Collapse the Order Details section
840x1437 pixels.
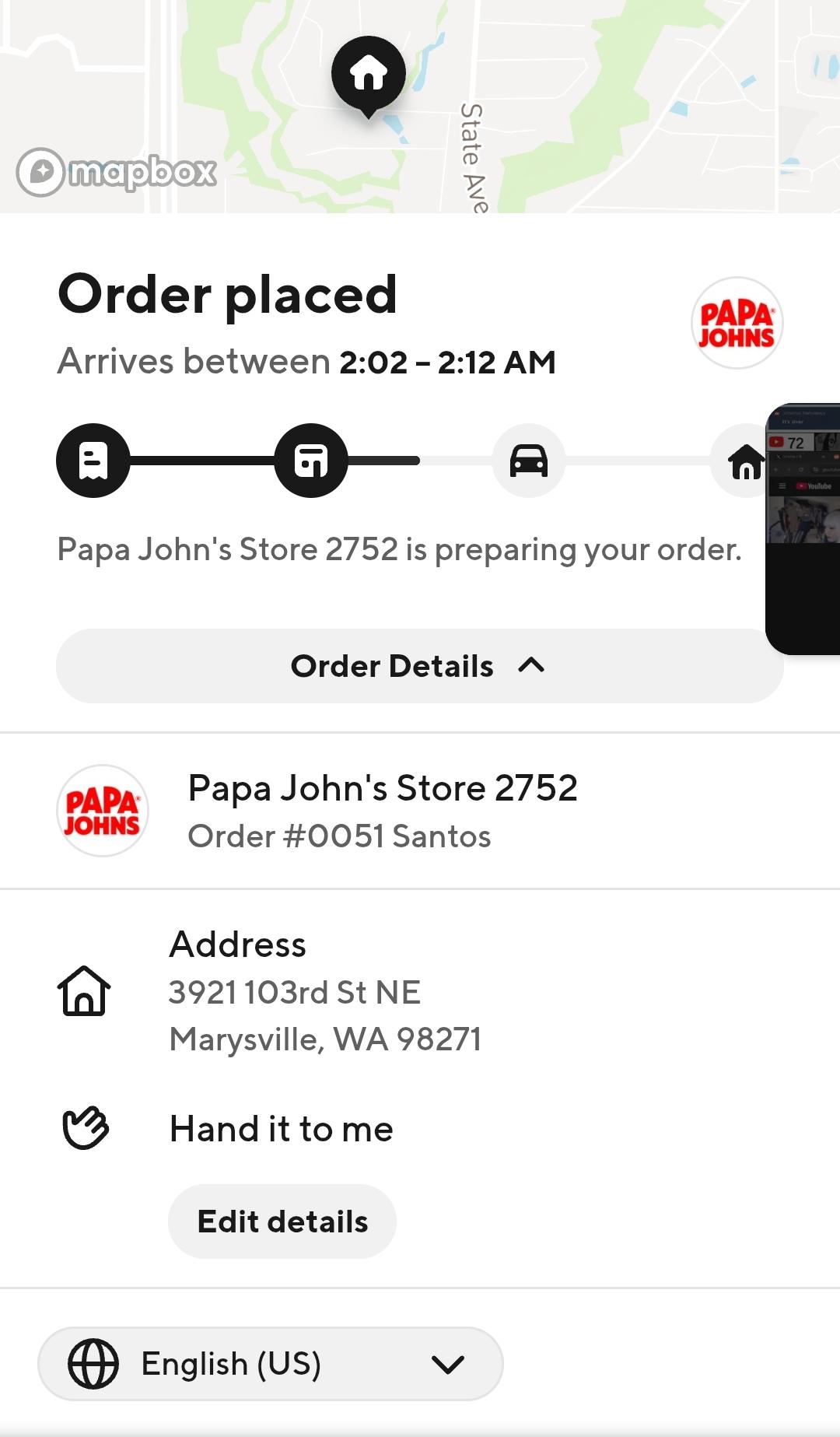click(x=418, y=666)
